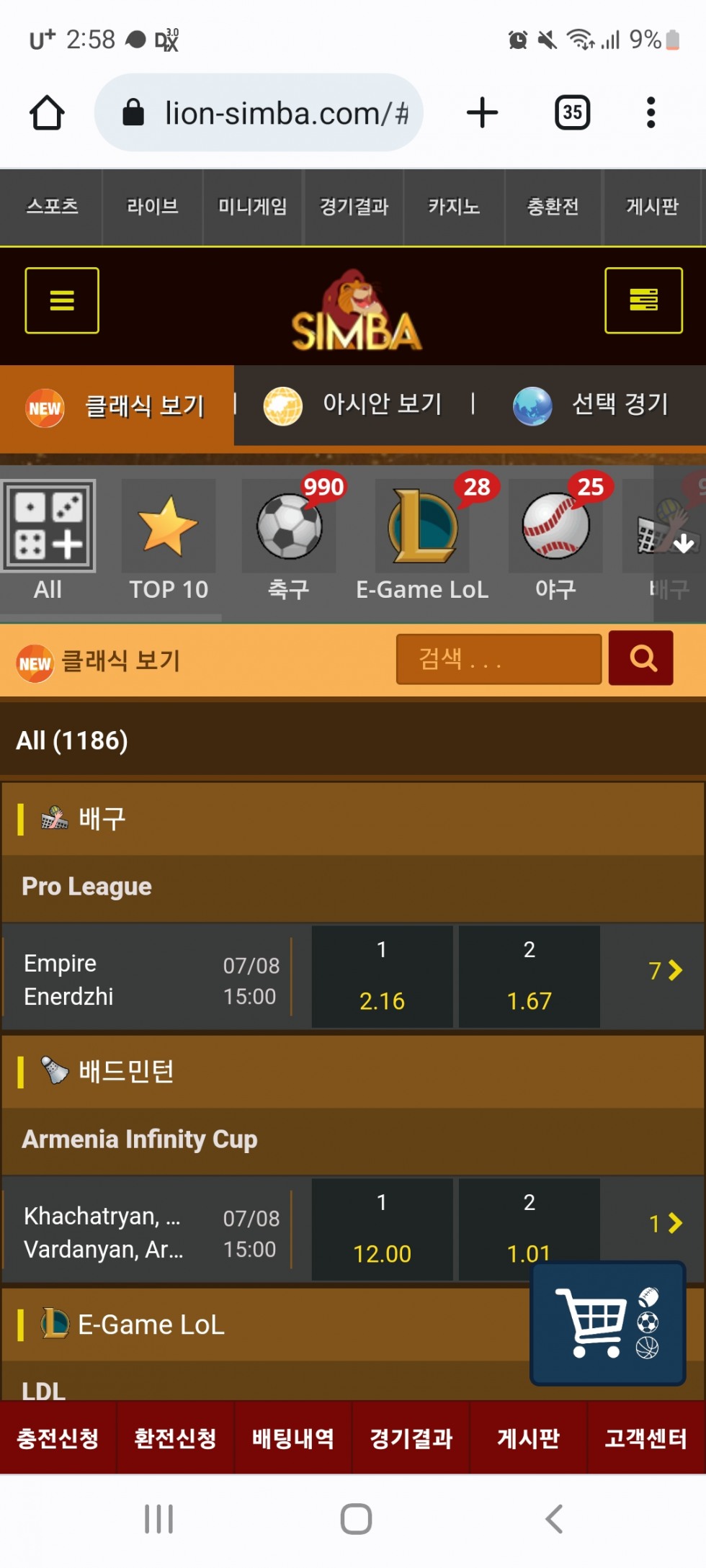Open the right list menu button
This screenshot has width=706, height=1568.
[x=643, y=300]
